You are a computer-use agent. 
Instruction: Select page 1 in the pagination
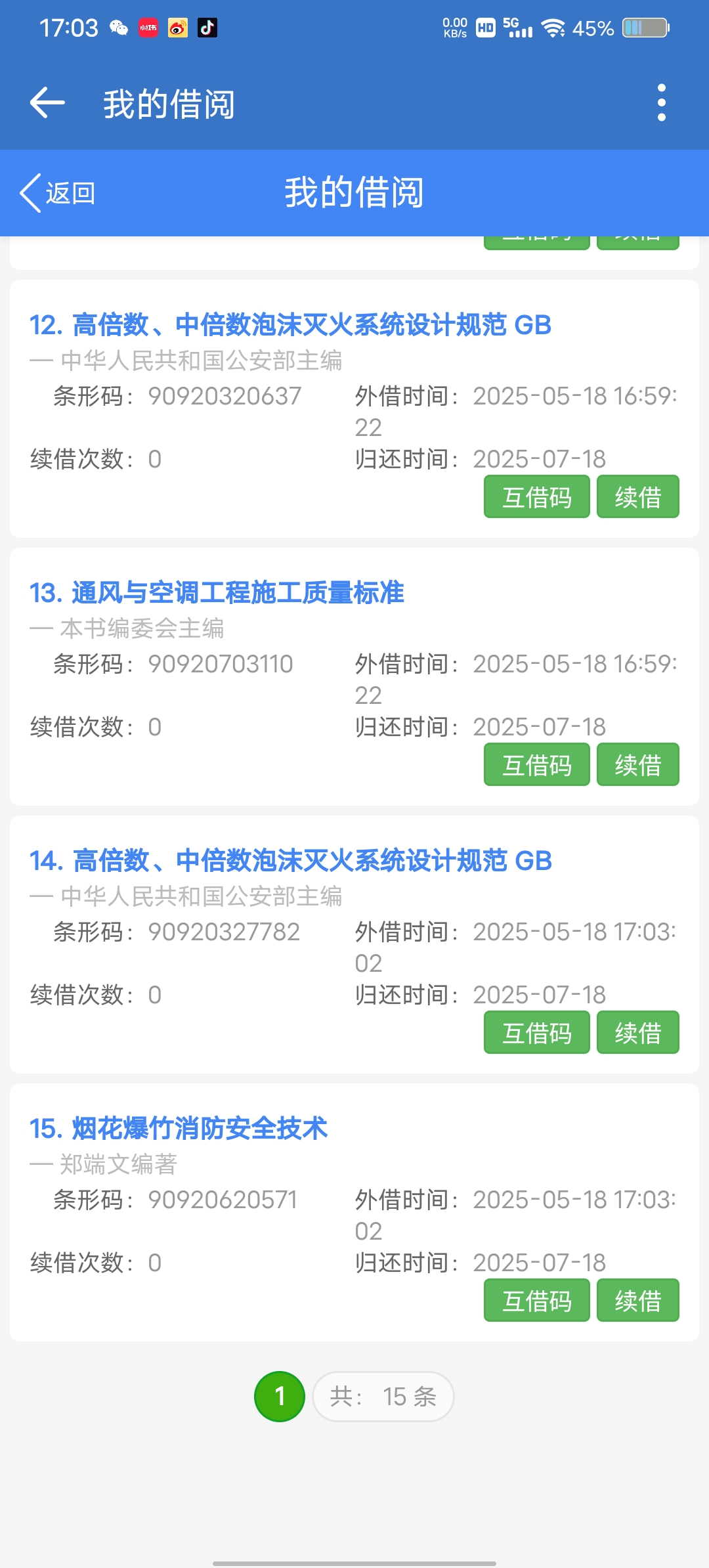pos(280,1397)
